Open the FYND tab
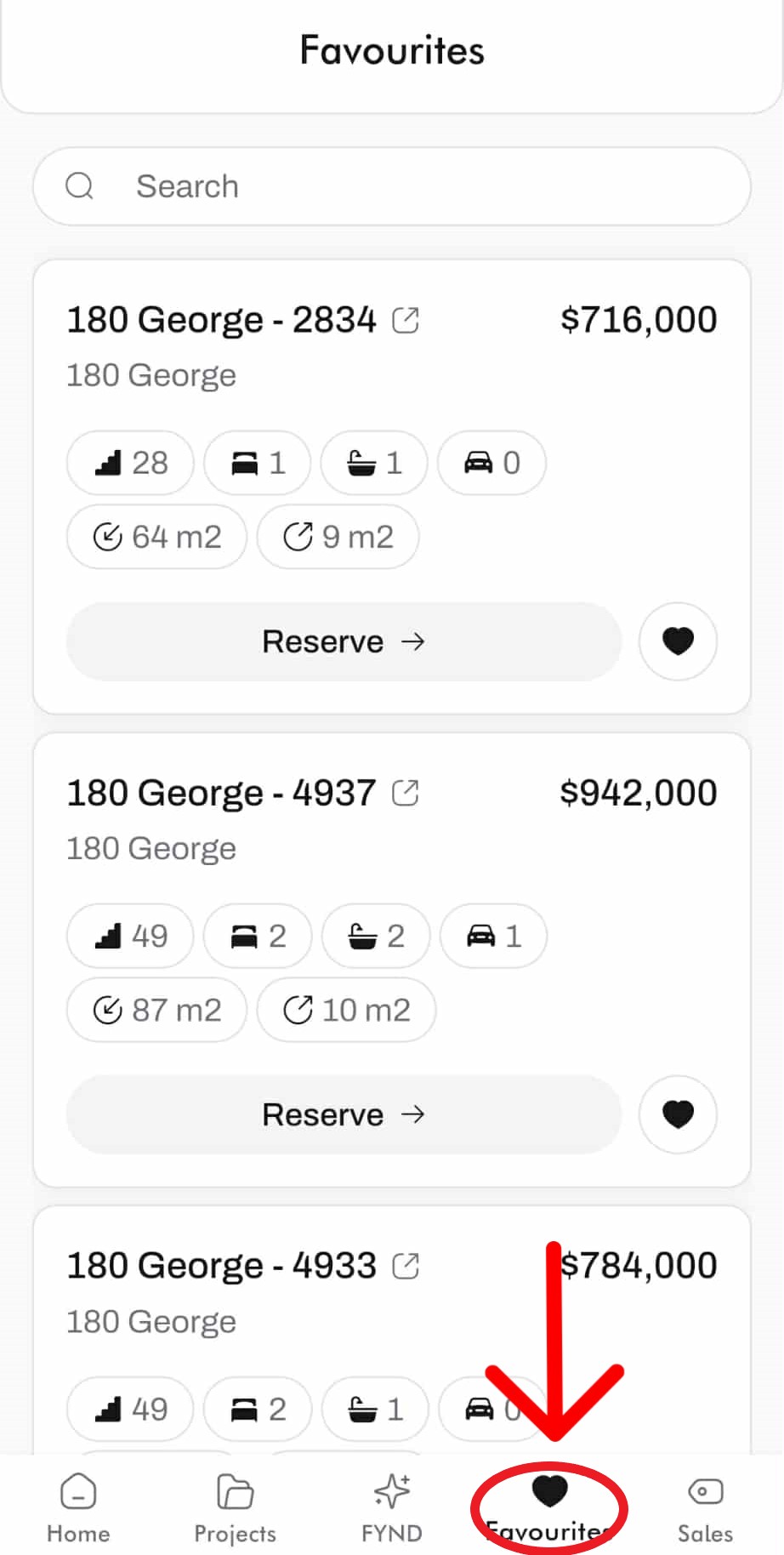The image size is (784, 1555). tap(392, 1507)
